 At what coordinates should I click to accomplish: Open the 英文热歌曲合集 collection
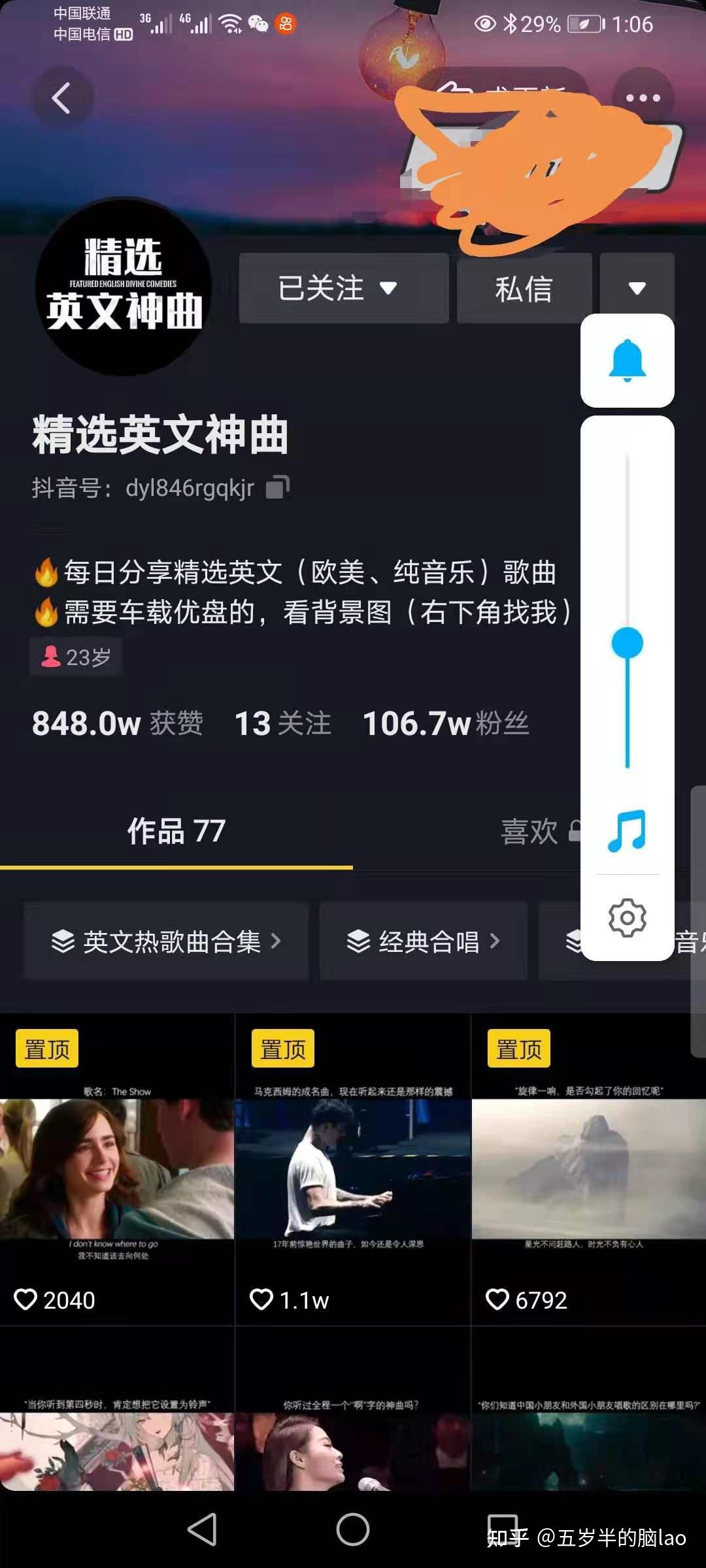pos(166,941)
